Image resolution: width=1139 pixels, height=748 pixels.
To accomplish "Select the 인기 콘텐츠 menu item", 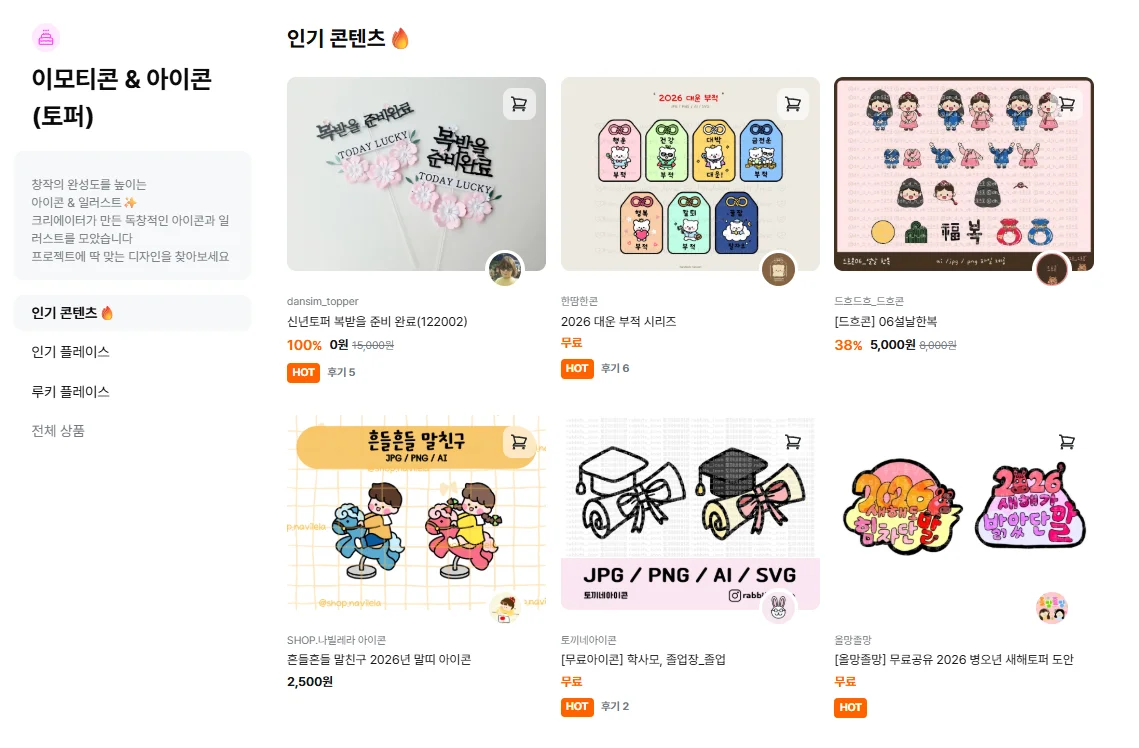I will click(72, 313).
